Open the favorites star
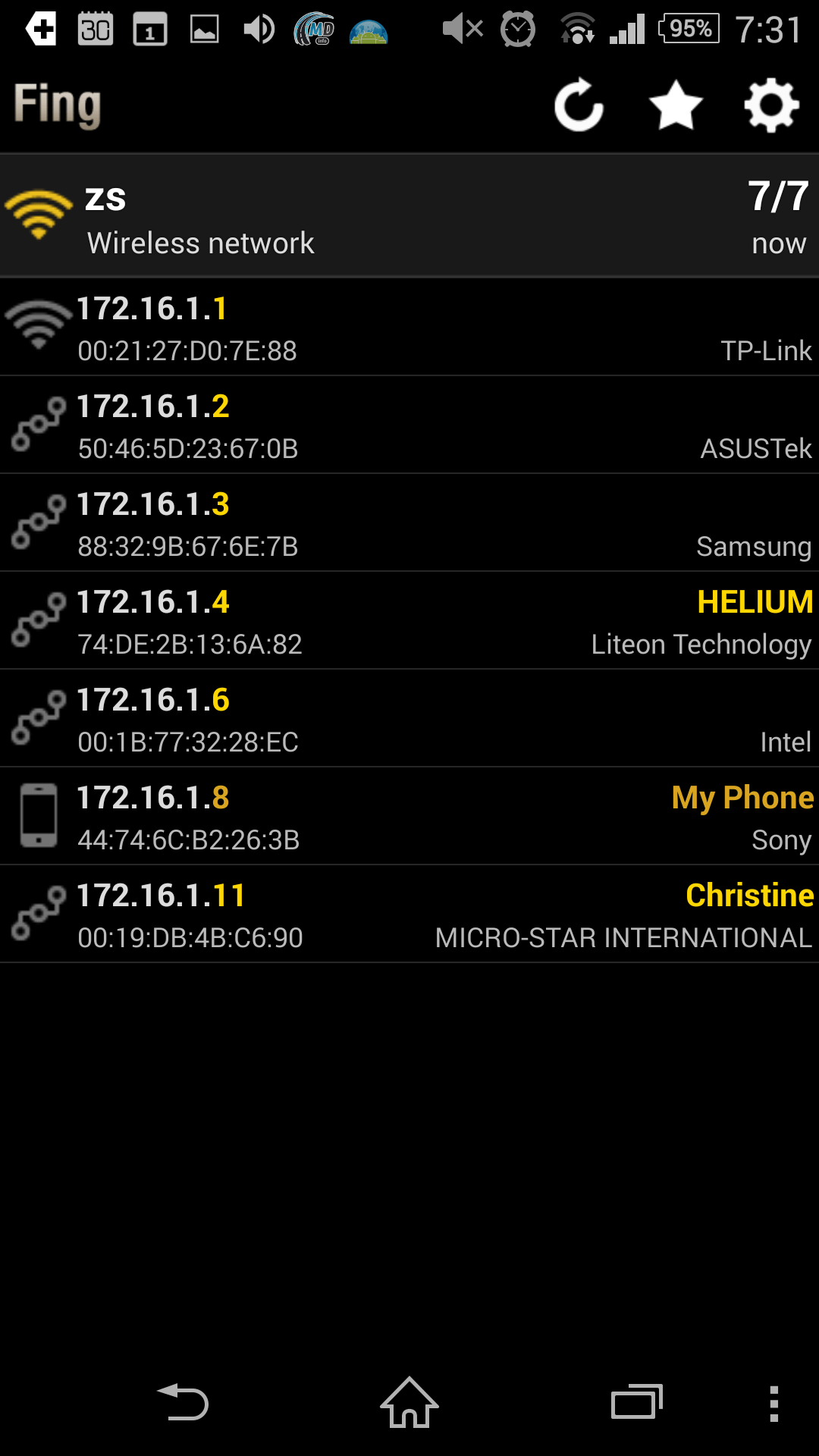The image size is (819, 1456). coord(676,105)
